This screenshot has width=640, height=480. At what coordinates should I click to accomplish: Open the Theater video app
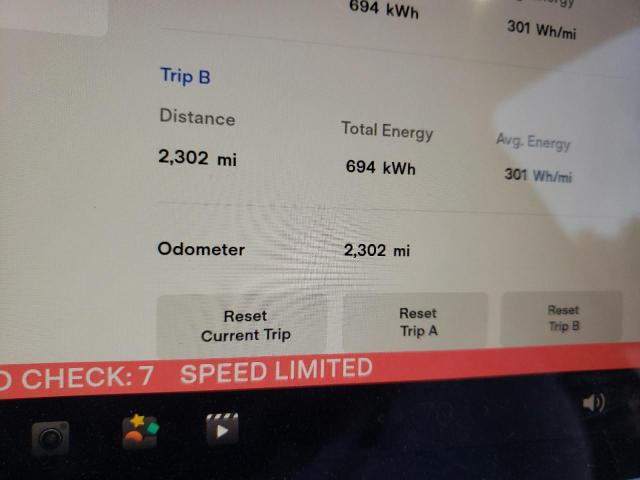[222, 428]
